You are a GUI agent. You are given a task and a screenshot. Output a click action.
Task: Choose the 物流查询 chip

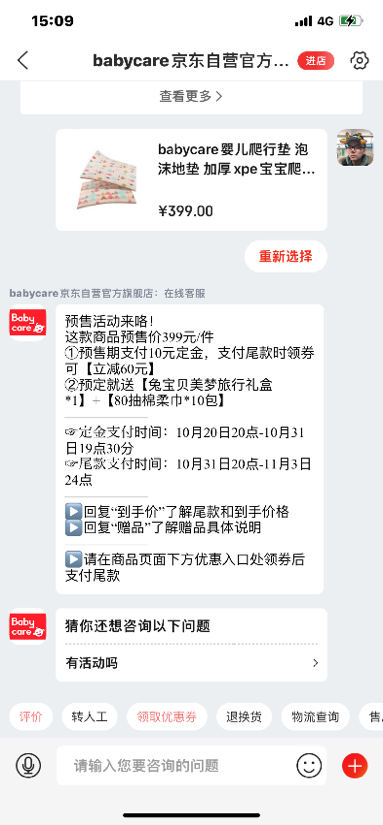tap(315, 717)
